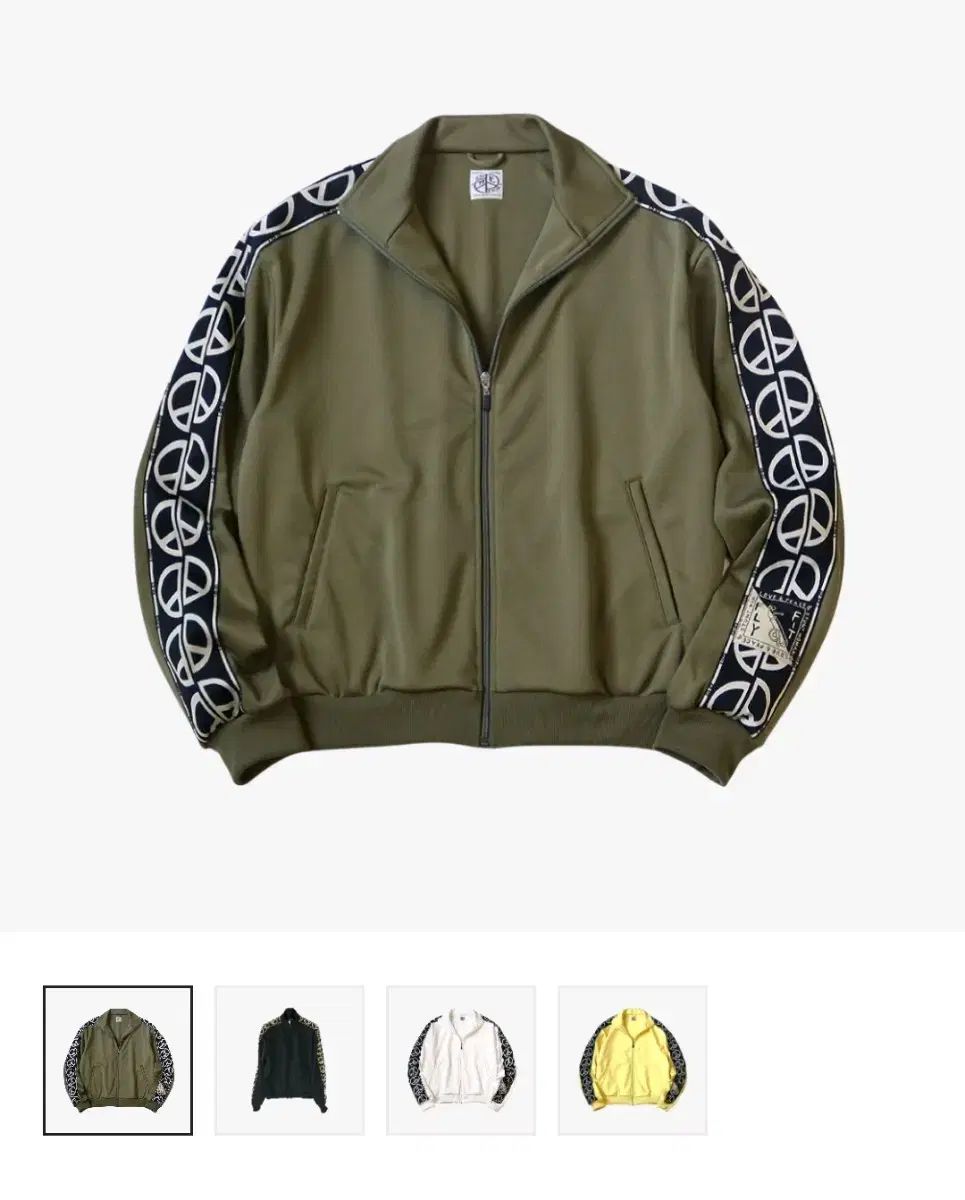
Task: Show the white jacket thumbnail
Action: coord(461,1060)
